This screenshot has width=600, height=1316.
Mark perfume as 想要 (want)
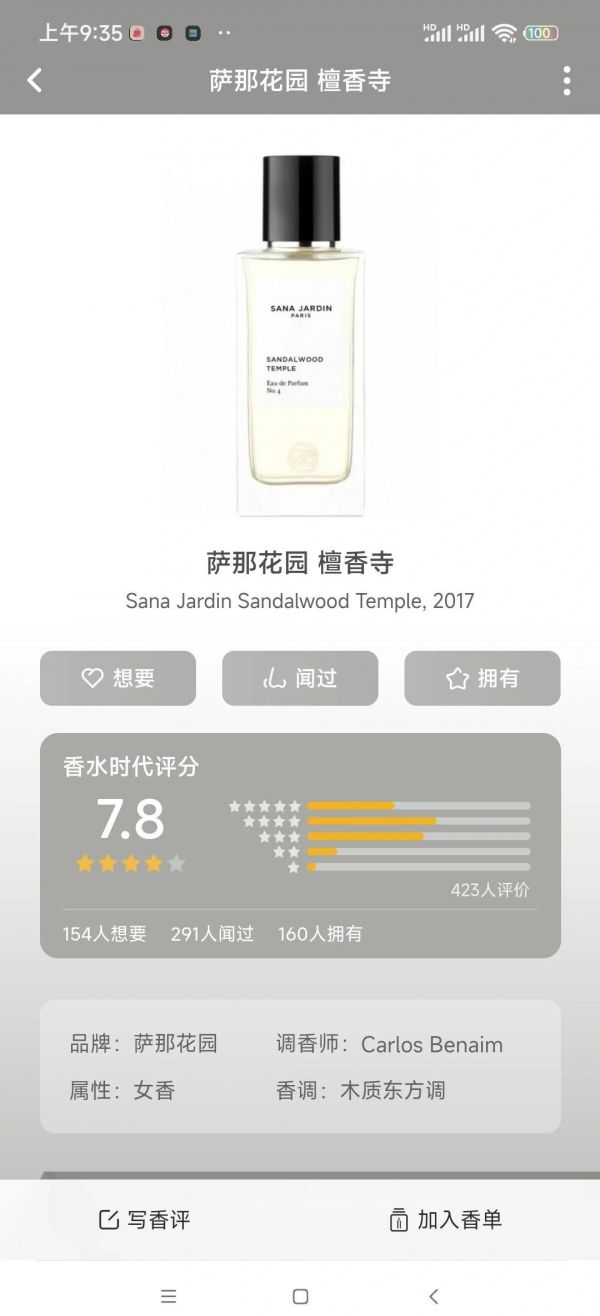(118, 678)
